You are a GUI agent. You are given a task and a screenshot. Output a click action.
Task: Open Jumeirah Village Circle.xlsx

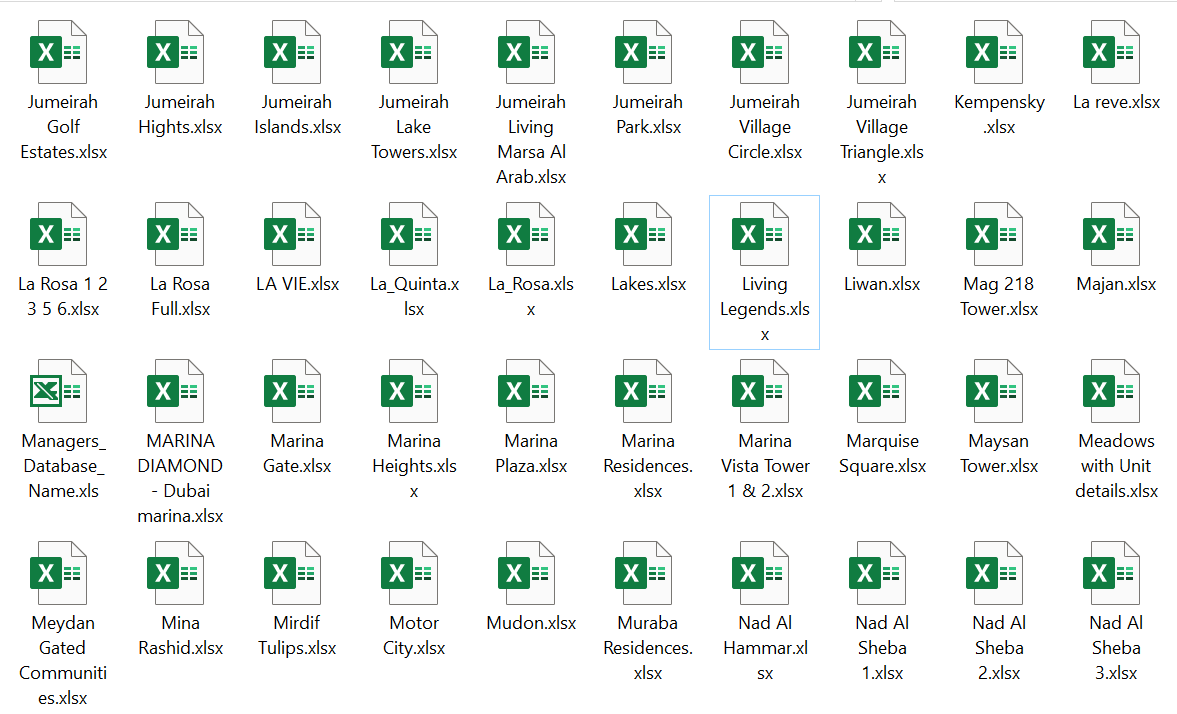coord(765,52)
